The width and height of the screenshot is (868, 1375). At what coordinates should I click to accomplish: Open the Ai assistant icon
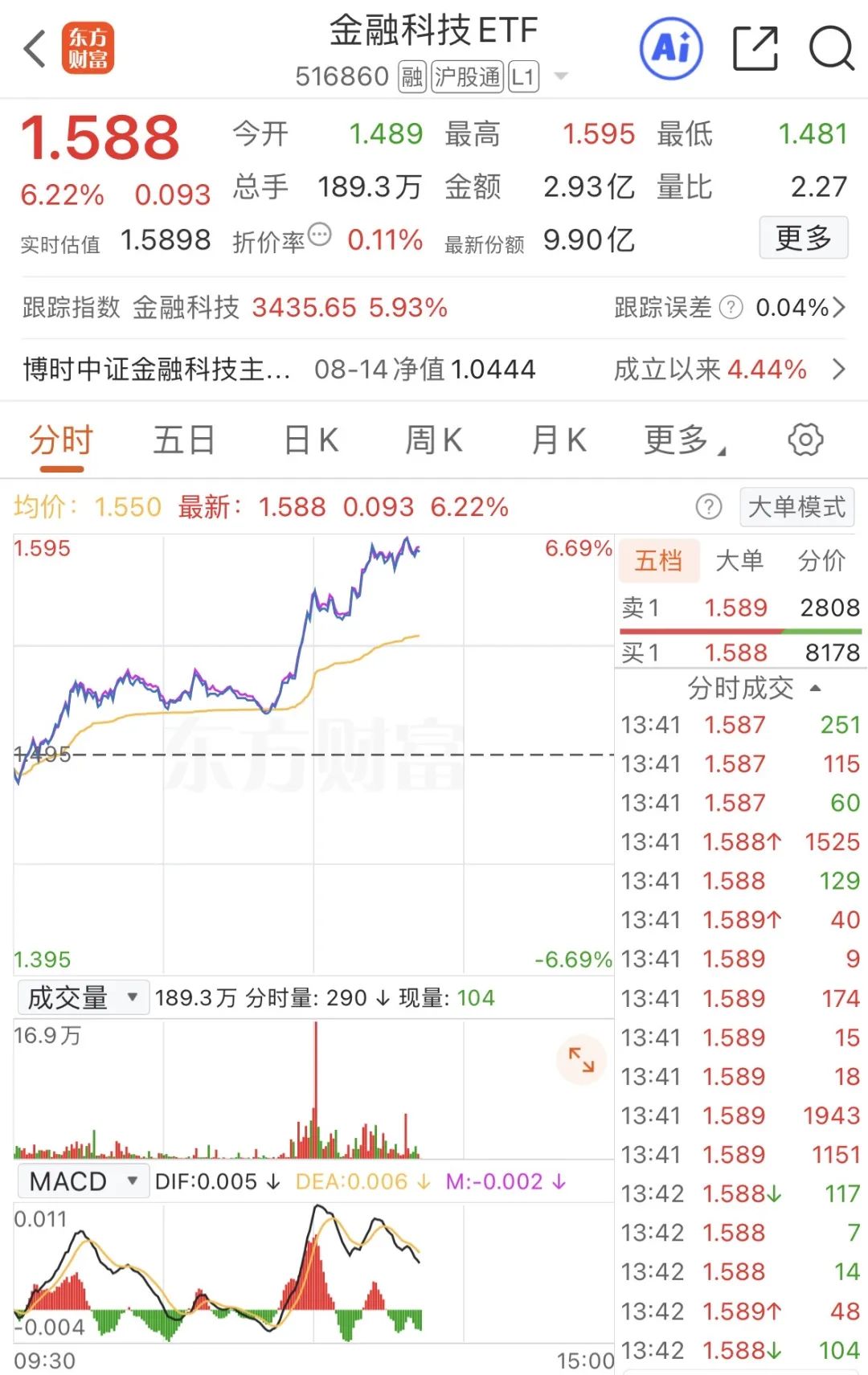[671, 49]
